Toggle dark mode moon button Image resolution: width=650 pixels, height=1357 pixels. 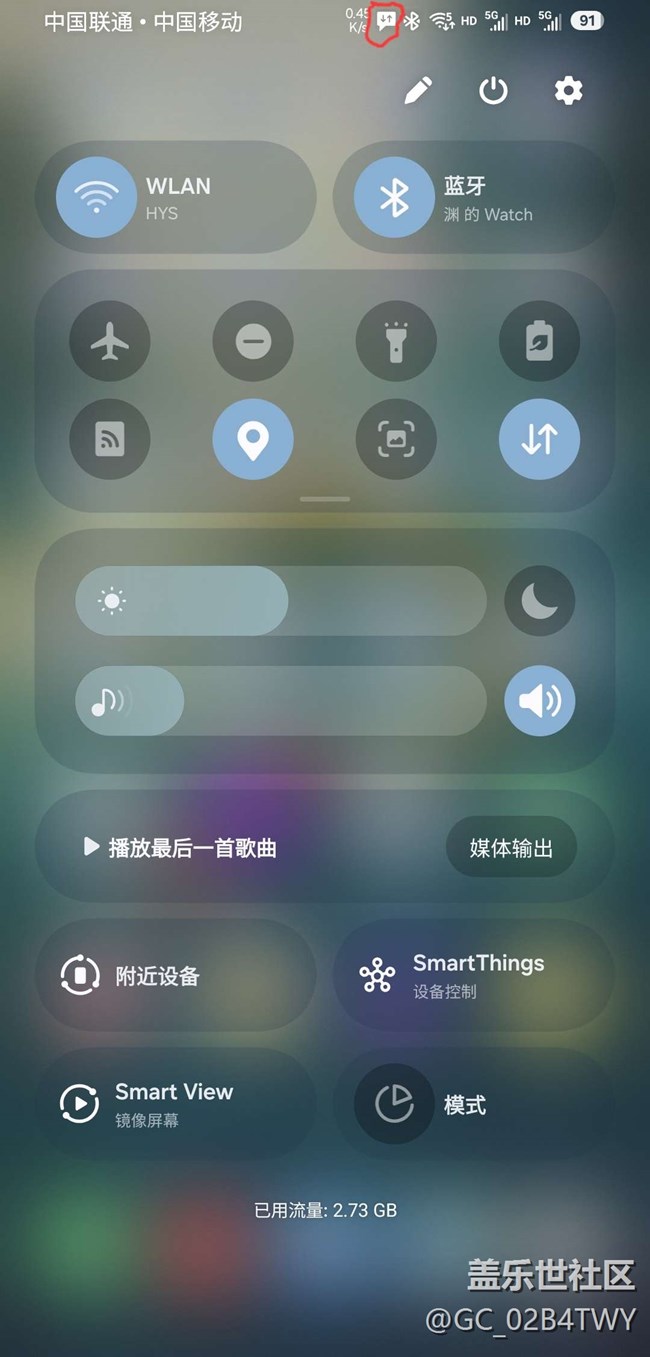click(539, 601)
